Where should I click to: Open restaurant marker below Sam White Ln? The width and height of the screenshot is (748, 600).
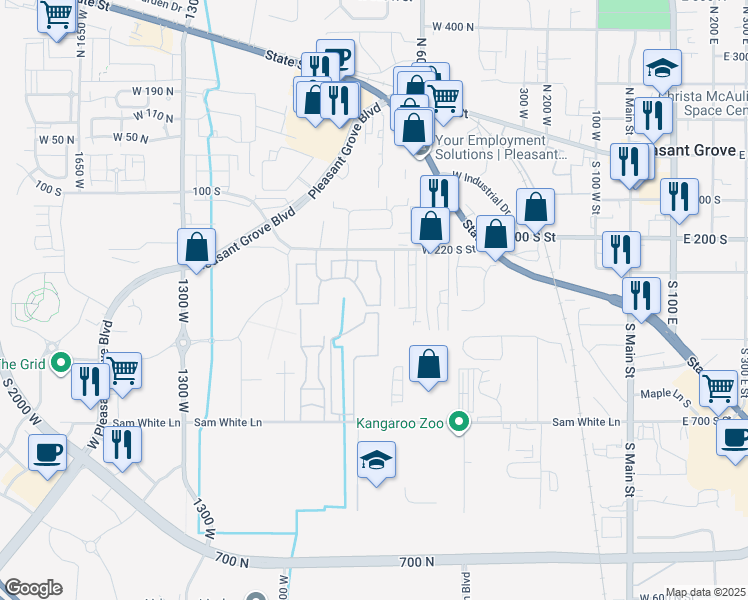point(122,447)
